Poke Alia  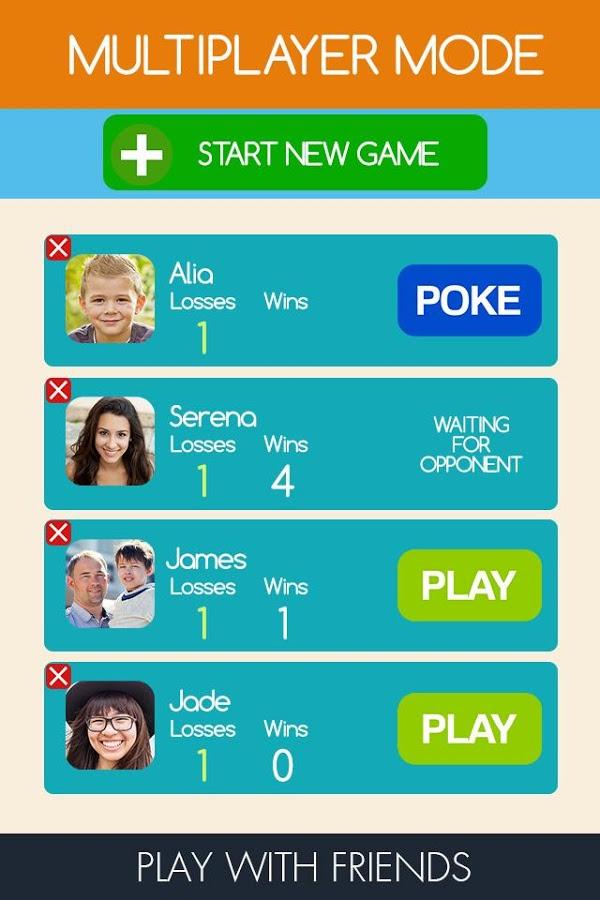tap(469, 300)
